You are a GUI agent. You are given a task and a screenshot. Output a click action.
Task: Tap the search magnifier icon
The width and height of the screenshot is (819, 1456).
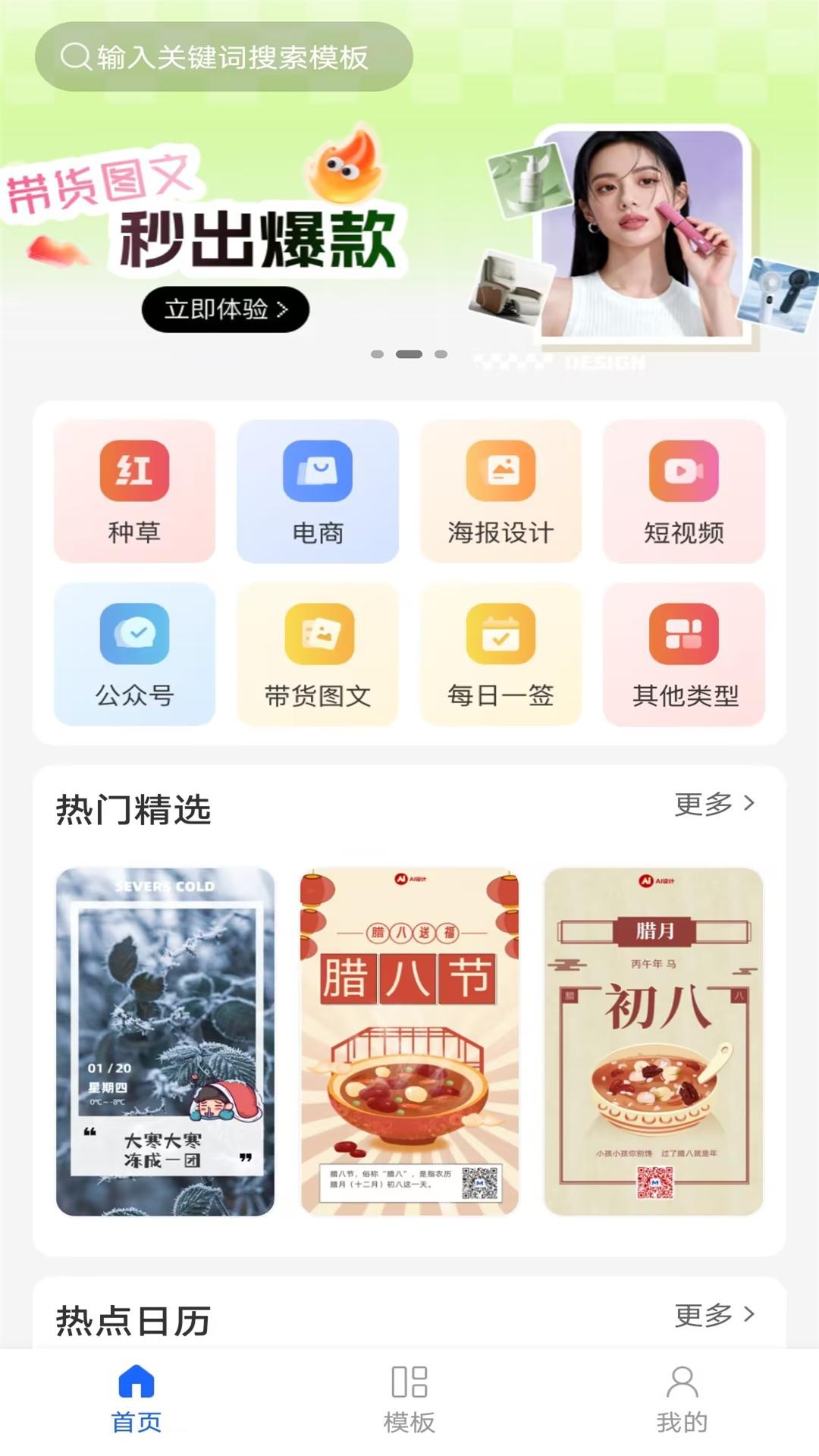(74, 56)
